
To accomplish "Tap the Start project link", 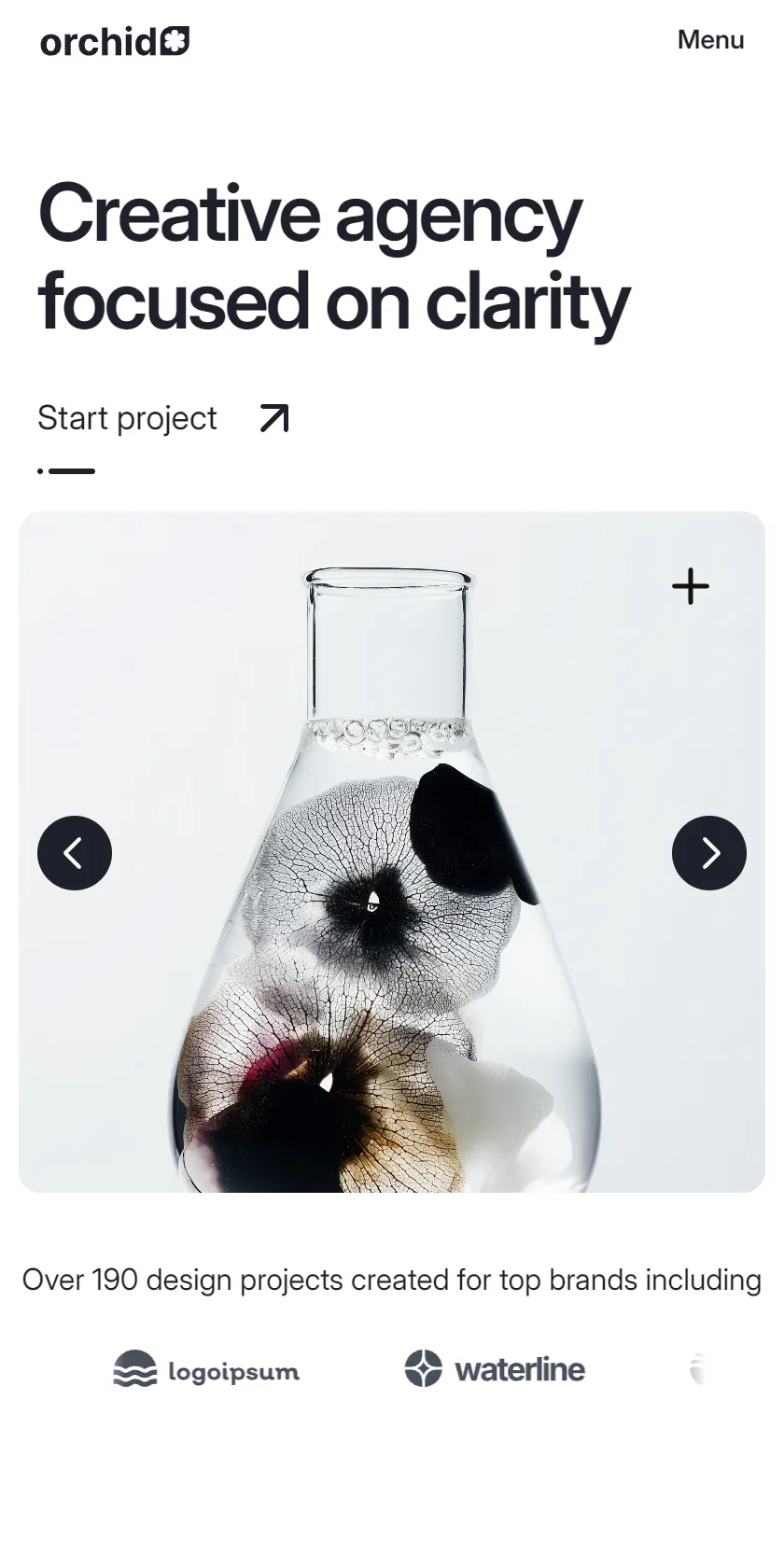I will point(163,418).
